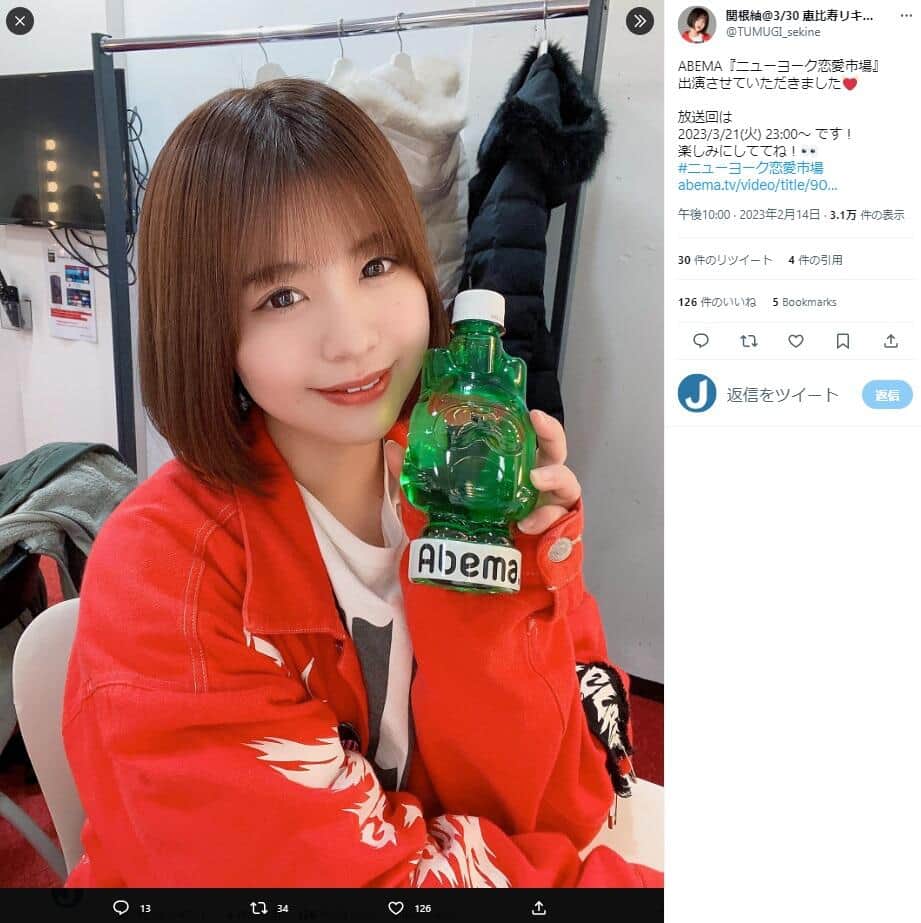Like the tweet from the side panel heart
This screenshot has width=921, height=923.
(796, 341)
